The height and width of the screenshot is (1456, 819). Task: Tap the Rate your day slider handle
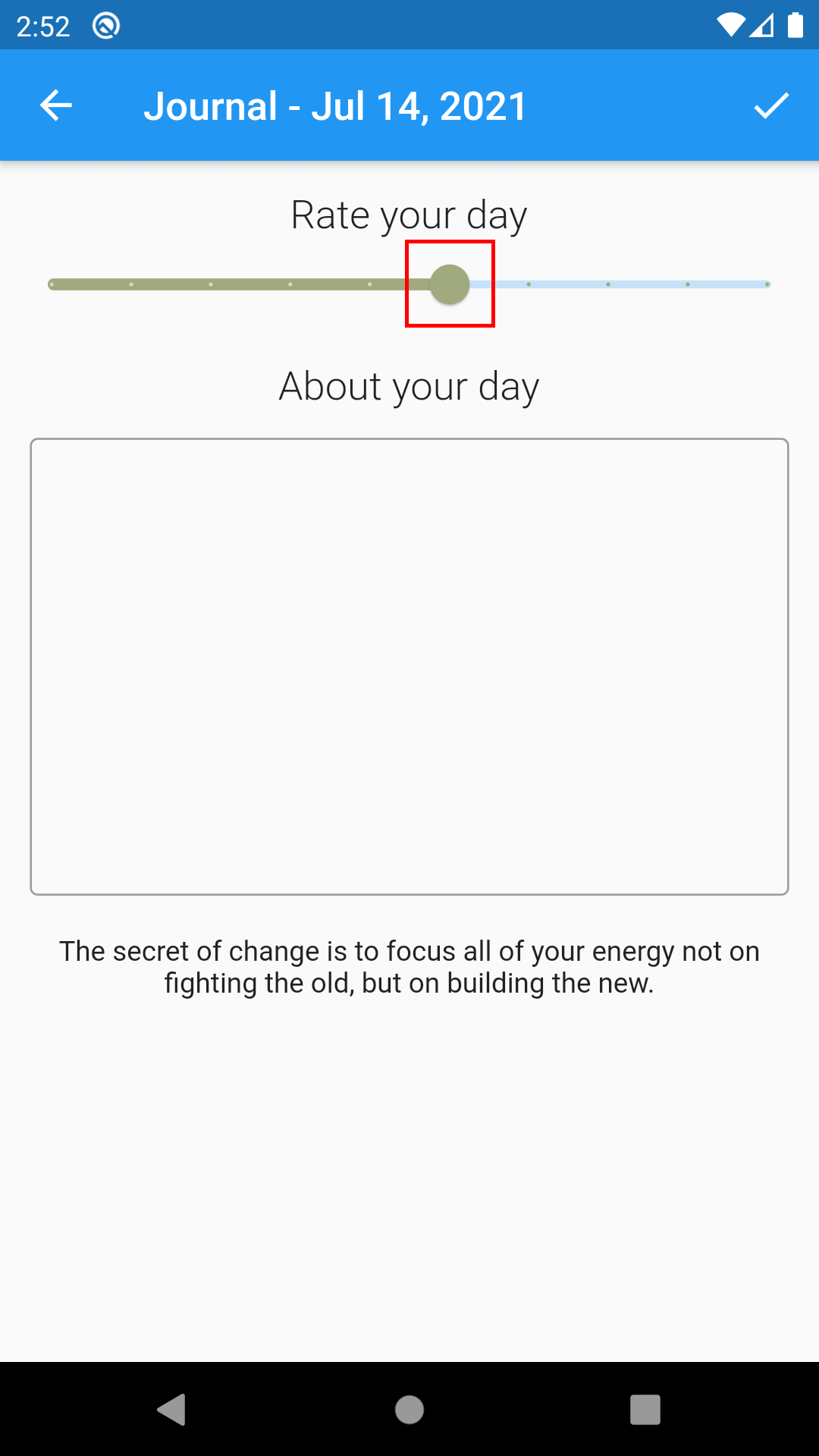click(450, 284)
